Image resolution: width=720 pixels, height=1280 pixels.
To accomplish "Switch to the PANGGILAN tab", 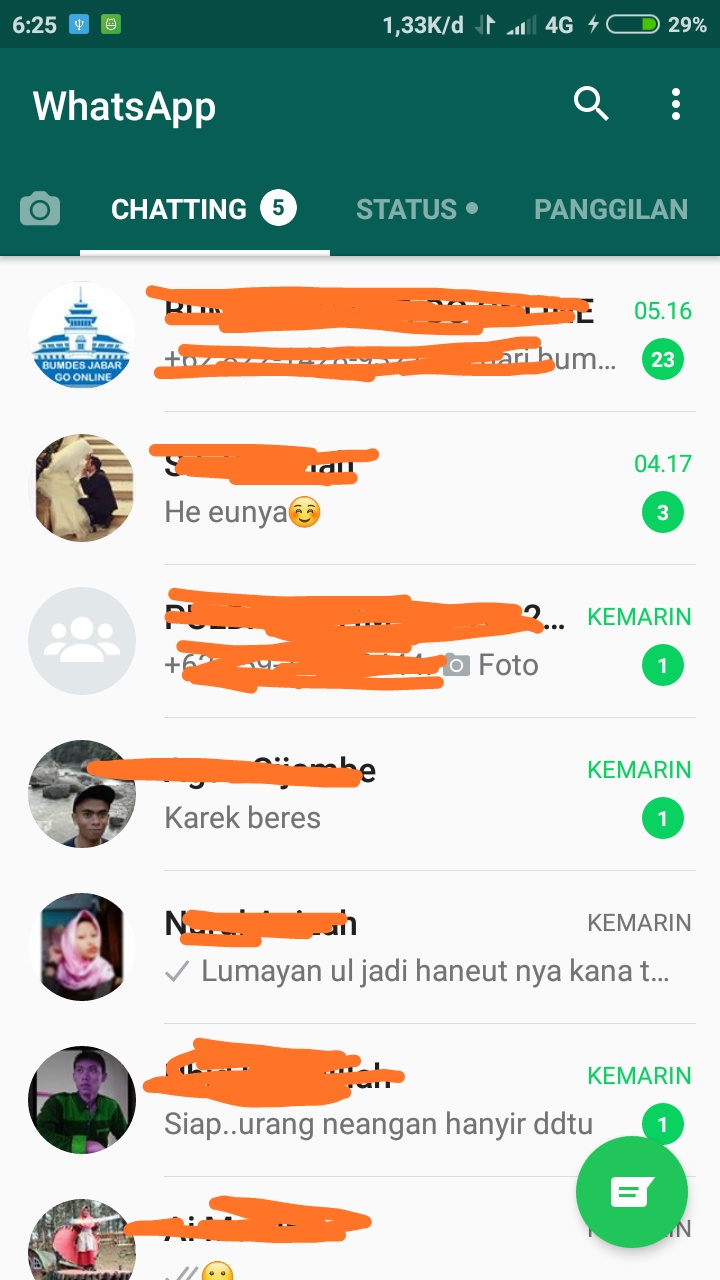I will (x=610, y=209).
